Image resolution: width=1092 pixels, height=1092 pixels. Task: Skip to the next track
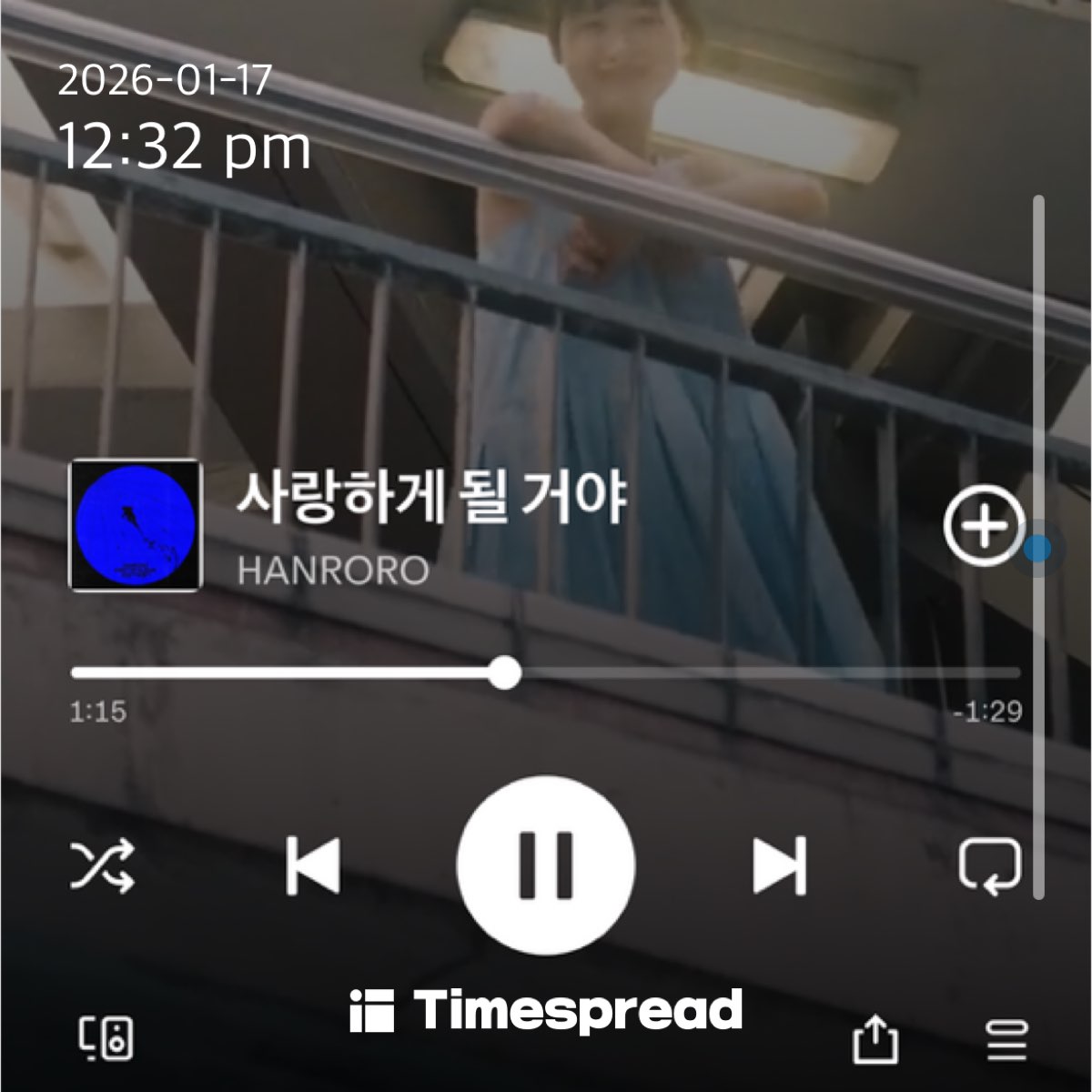(780, 865)
